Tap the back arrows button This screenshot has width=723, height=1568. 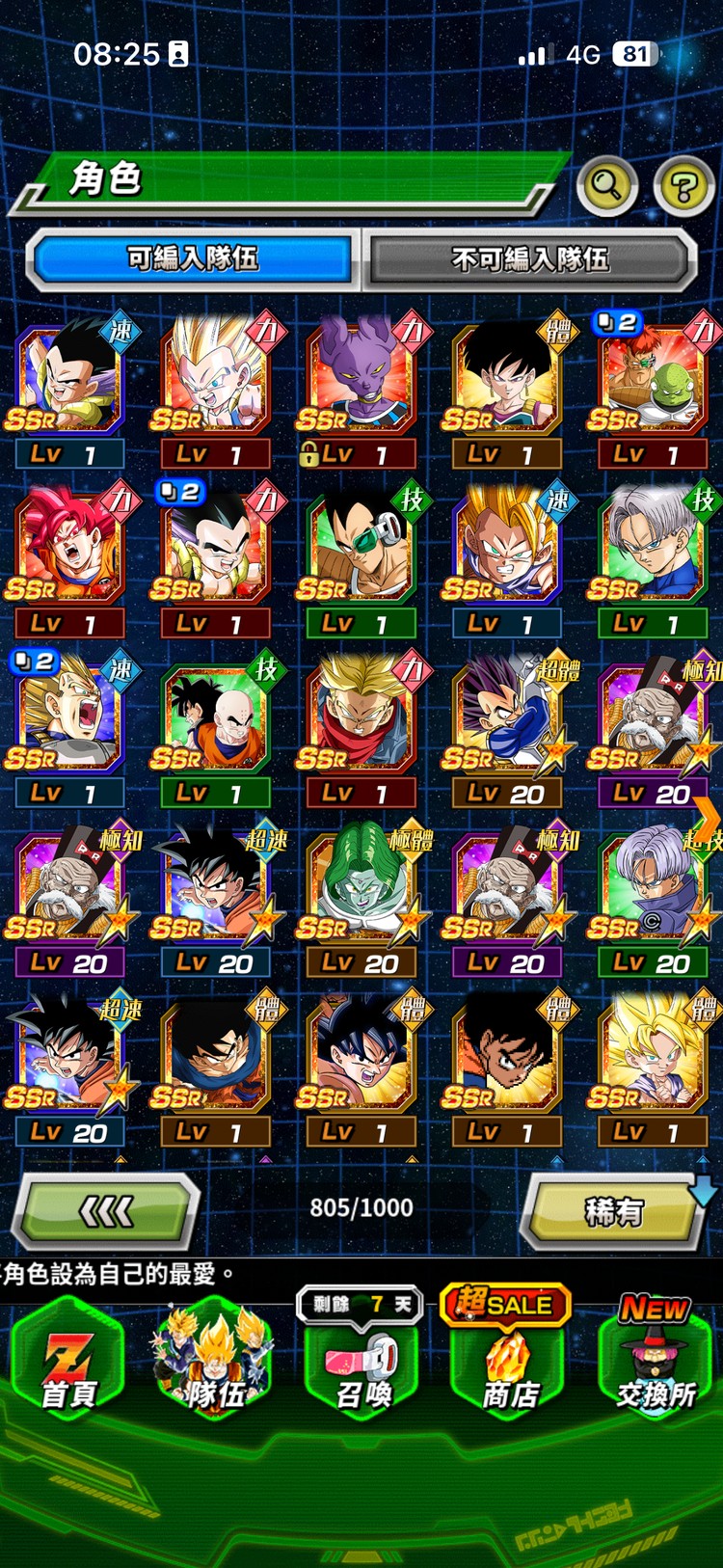coord(106,1211)
